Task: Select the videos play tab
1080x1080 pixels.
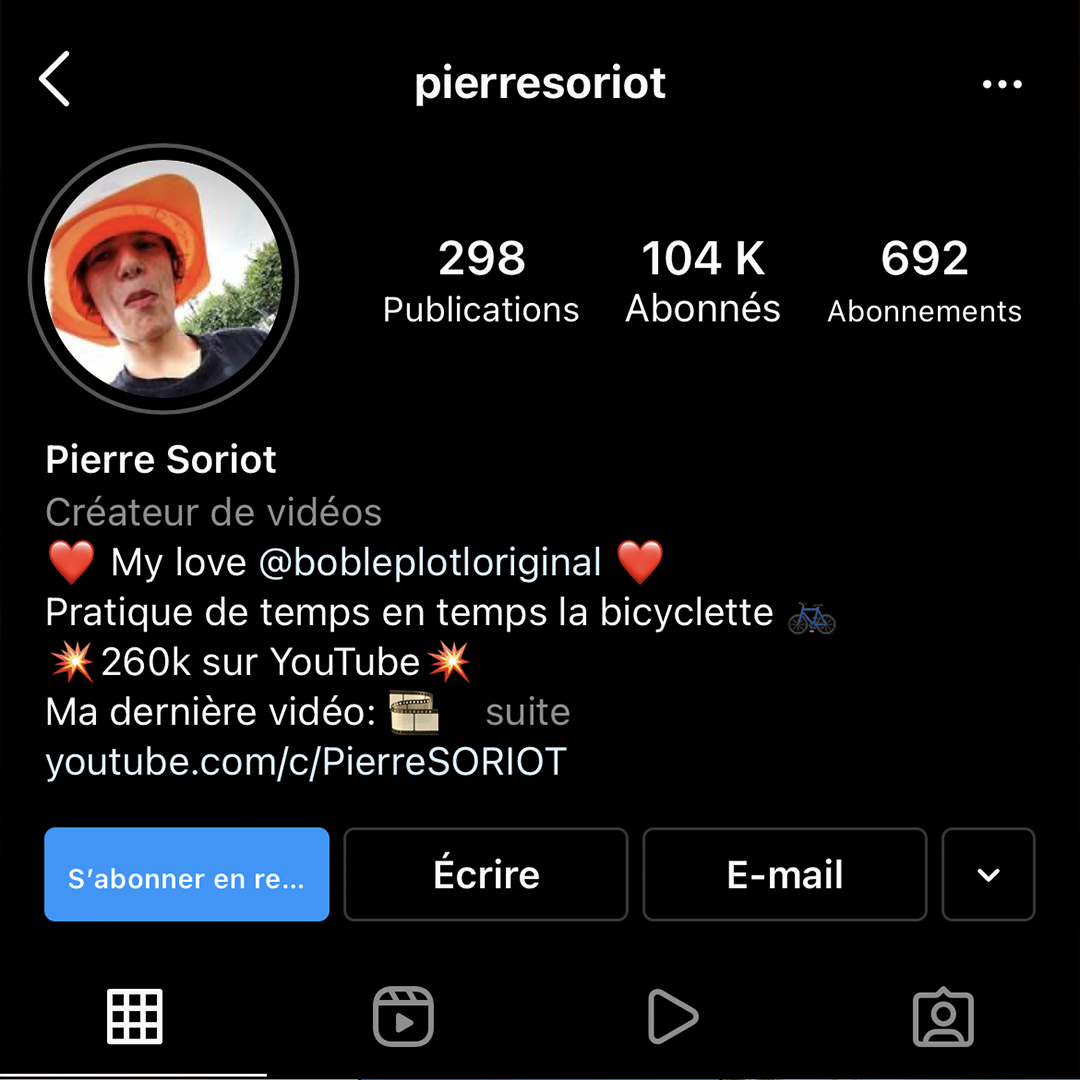Action: click(x=672, y=1017)
